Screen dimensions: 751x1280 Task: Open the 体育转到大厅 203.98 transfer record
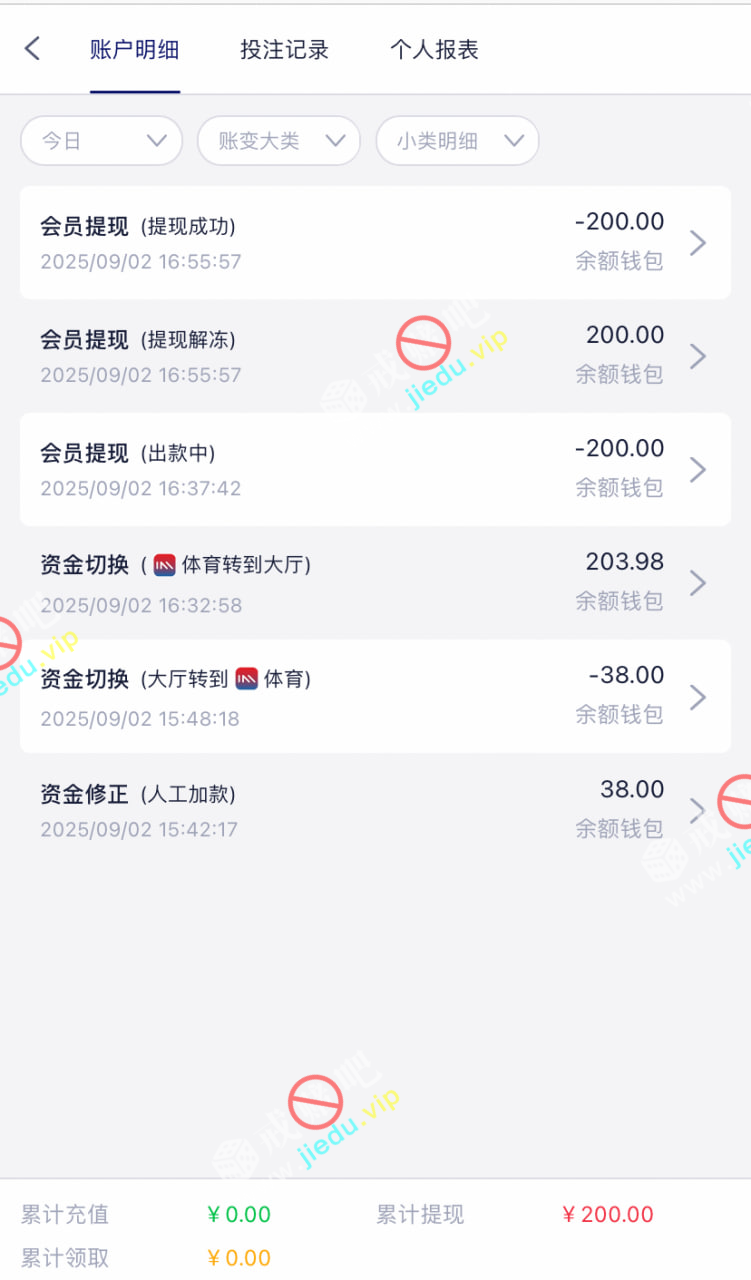point(375,582)
